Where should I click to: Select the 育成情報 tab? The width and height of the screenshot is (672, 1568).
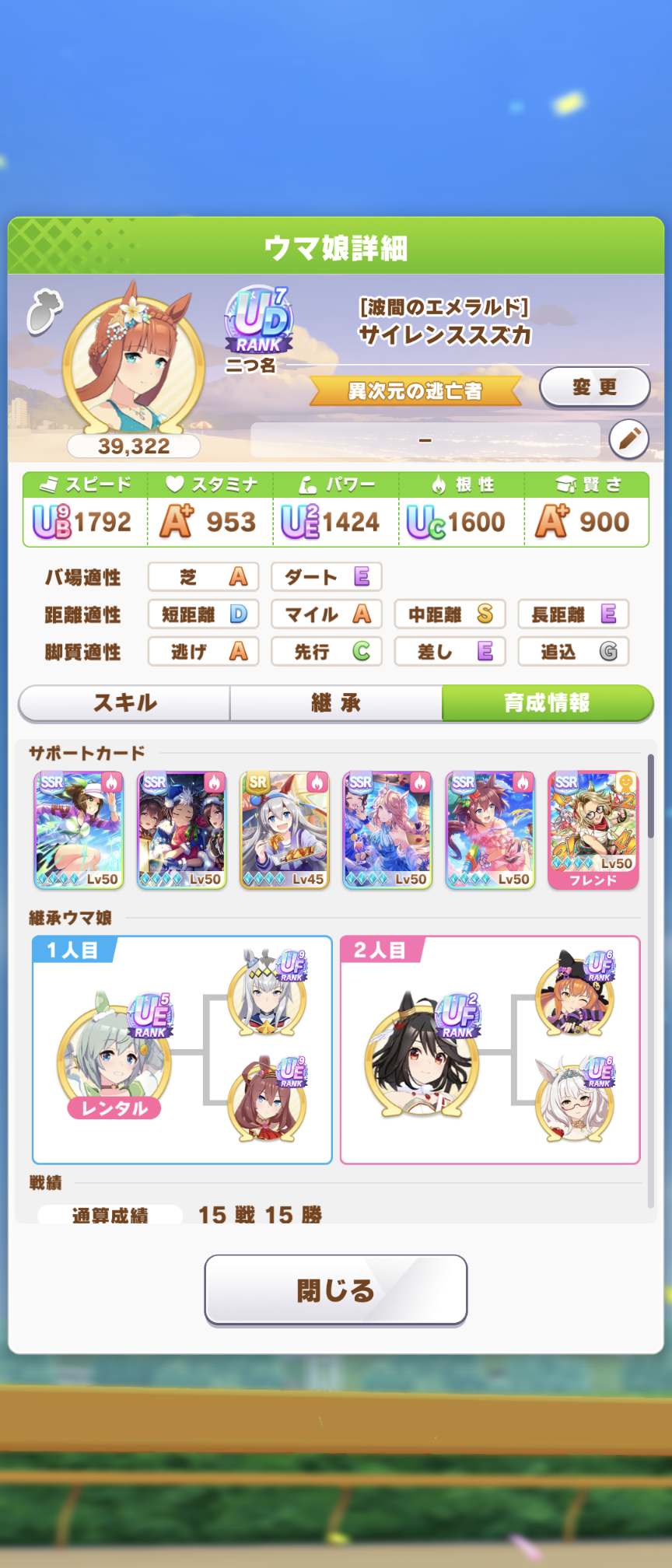click(547, 703)
